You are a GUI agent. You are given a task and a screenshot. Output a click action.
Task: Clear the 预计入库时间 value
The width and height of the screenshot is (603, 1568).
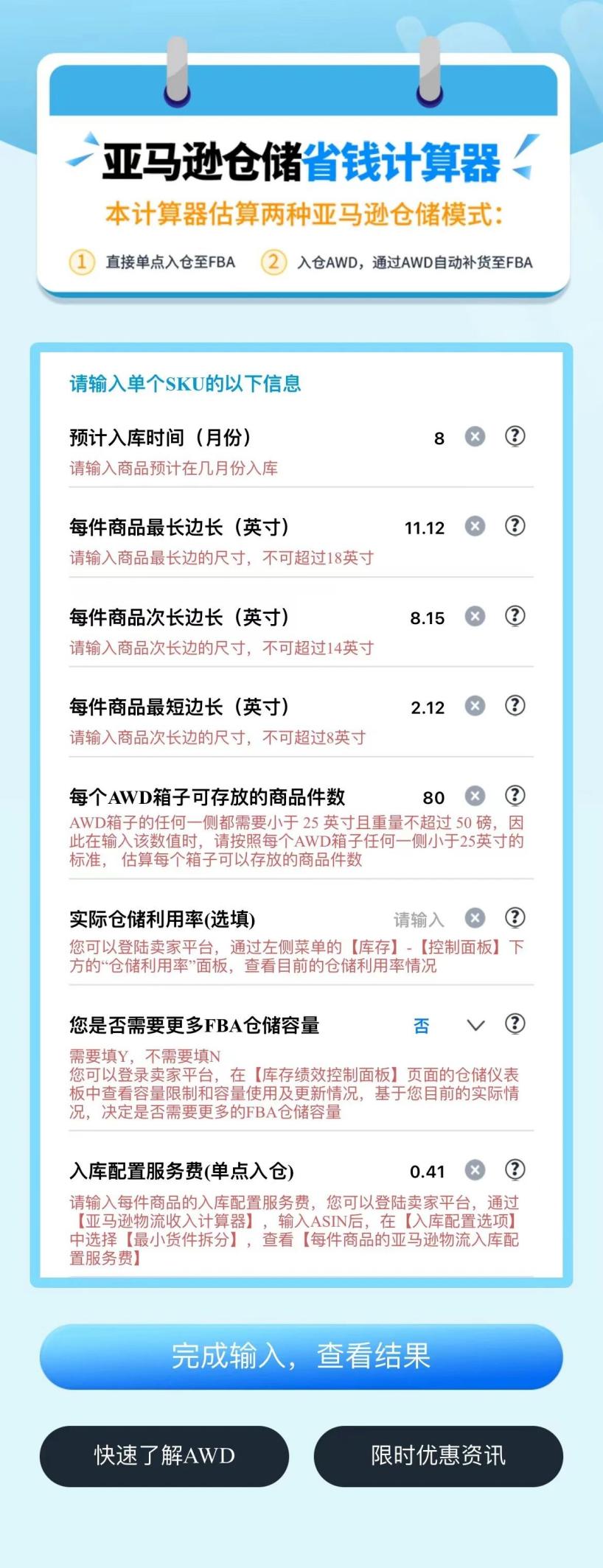(x=475, y=437)
